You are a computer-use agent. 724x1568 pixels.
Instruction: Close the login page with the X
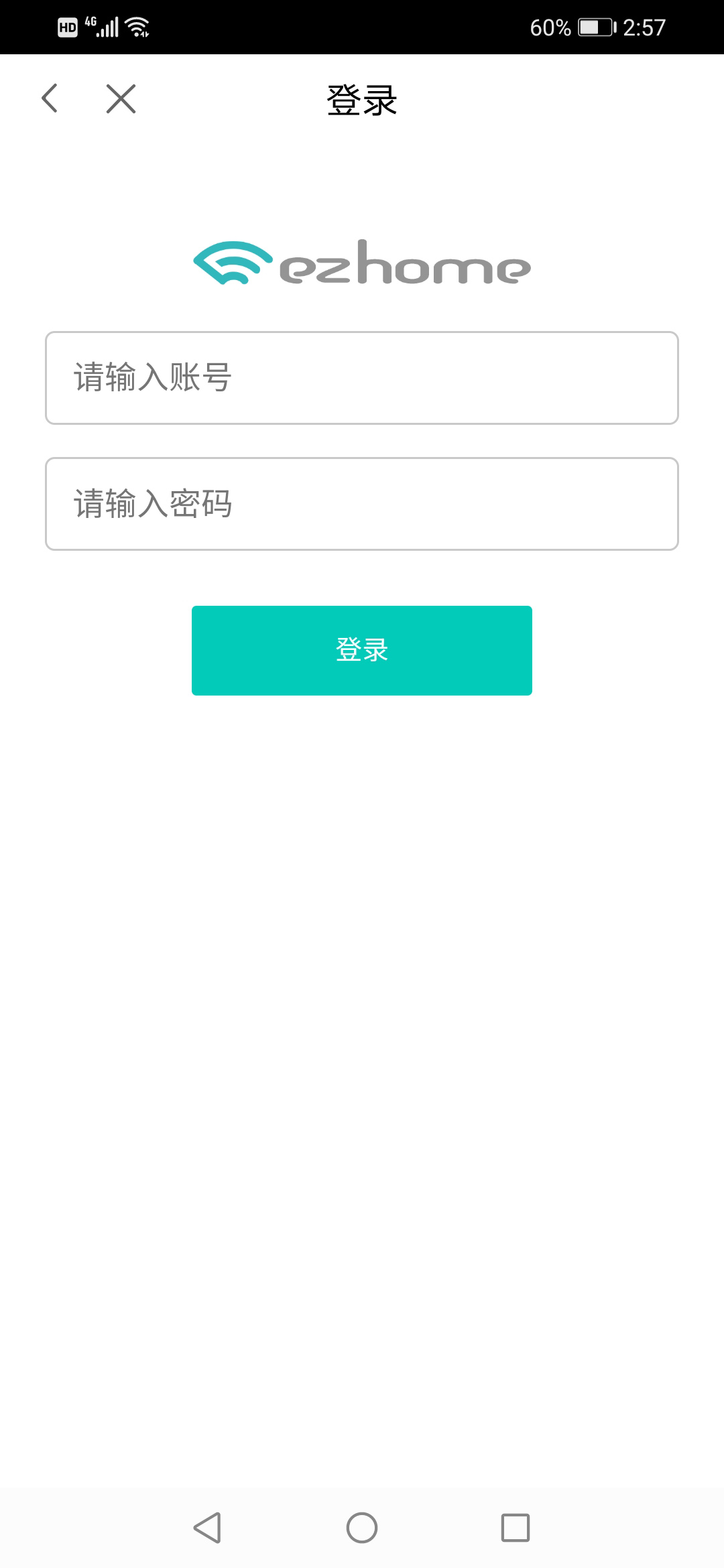click(121, 99)
